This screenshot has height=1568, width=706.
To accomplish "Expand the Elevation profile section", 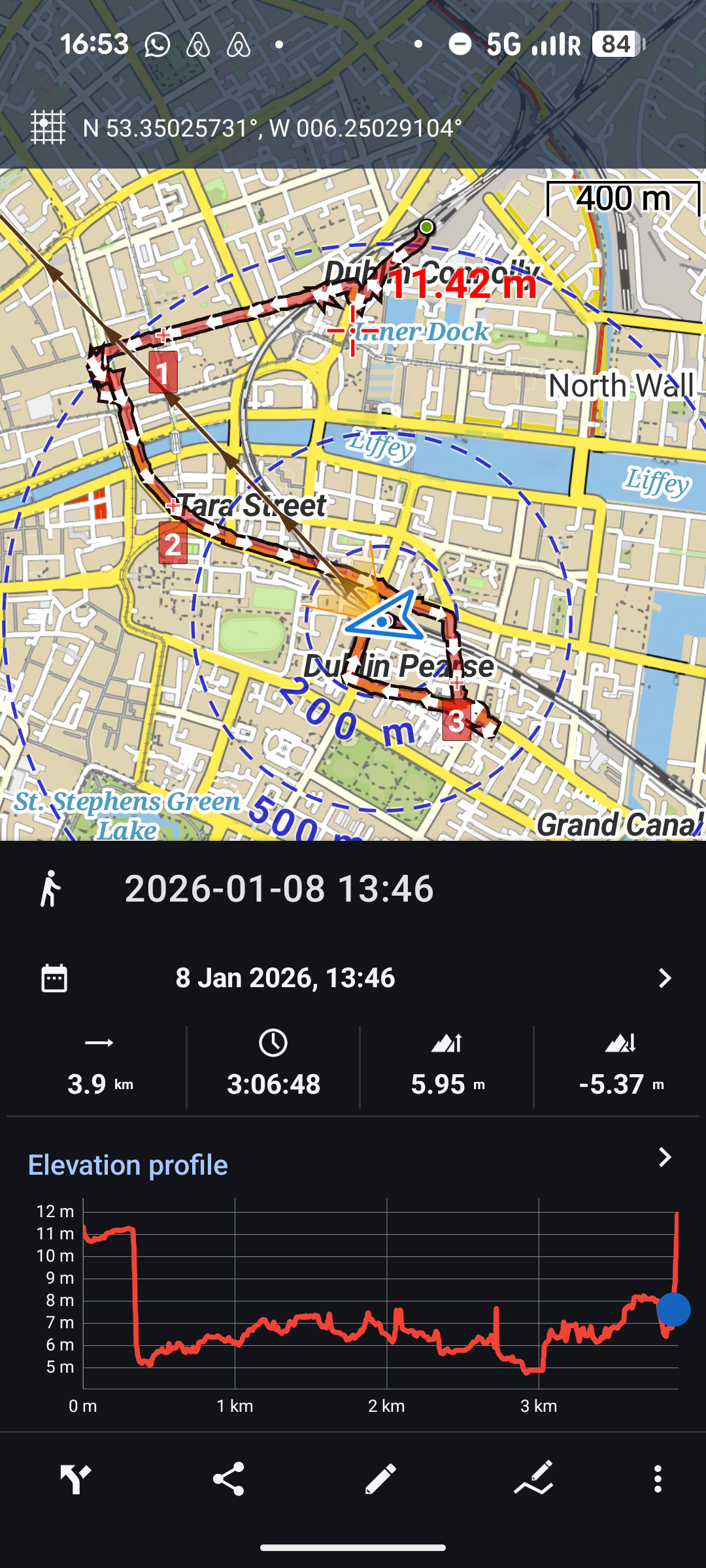I will pyautogui.click(x=664, y=1158).
